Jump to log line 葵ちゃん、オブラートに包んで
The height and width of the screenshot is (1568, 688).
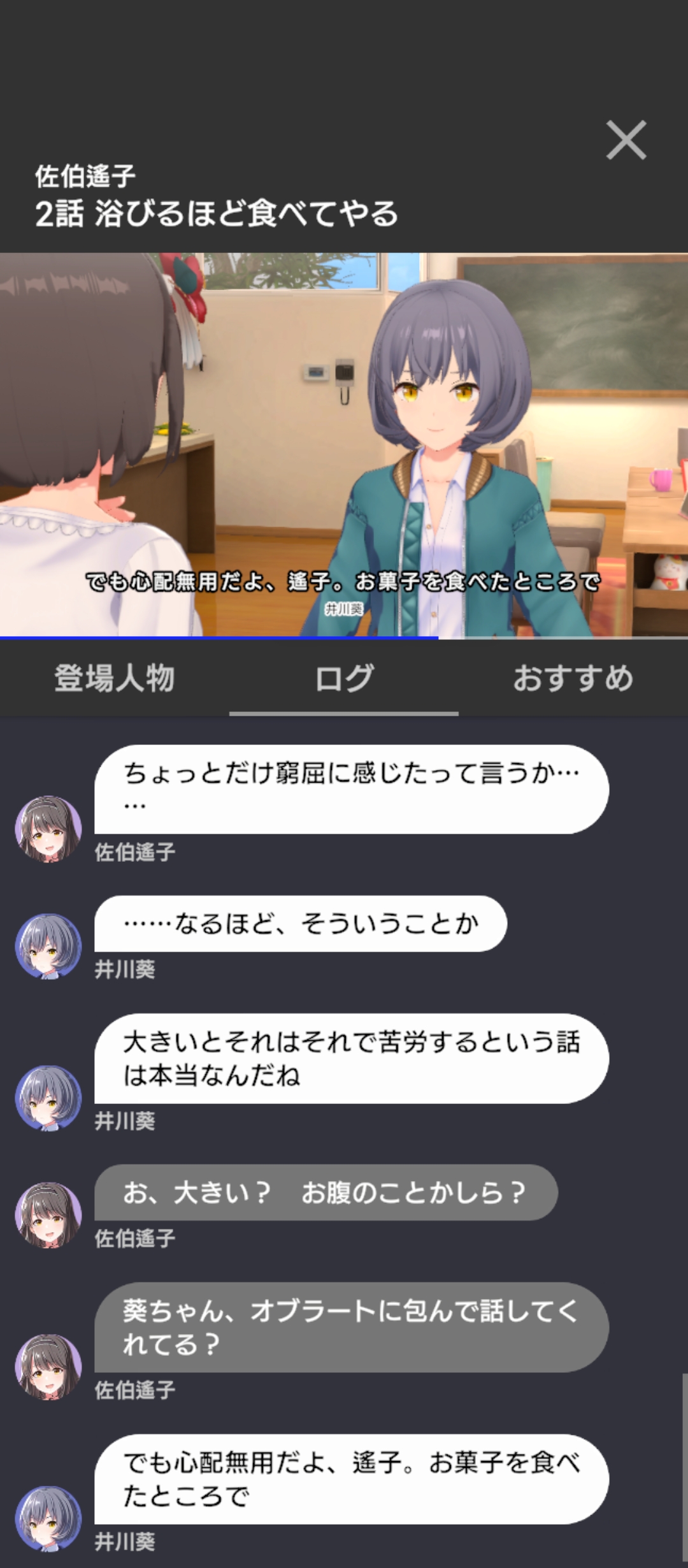coord(351,1327)
